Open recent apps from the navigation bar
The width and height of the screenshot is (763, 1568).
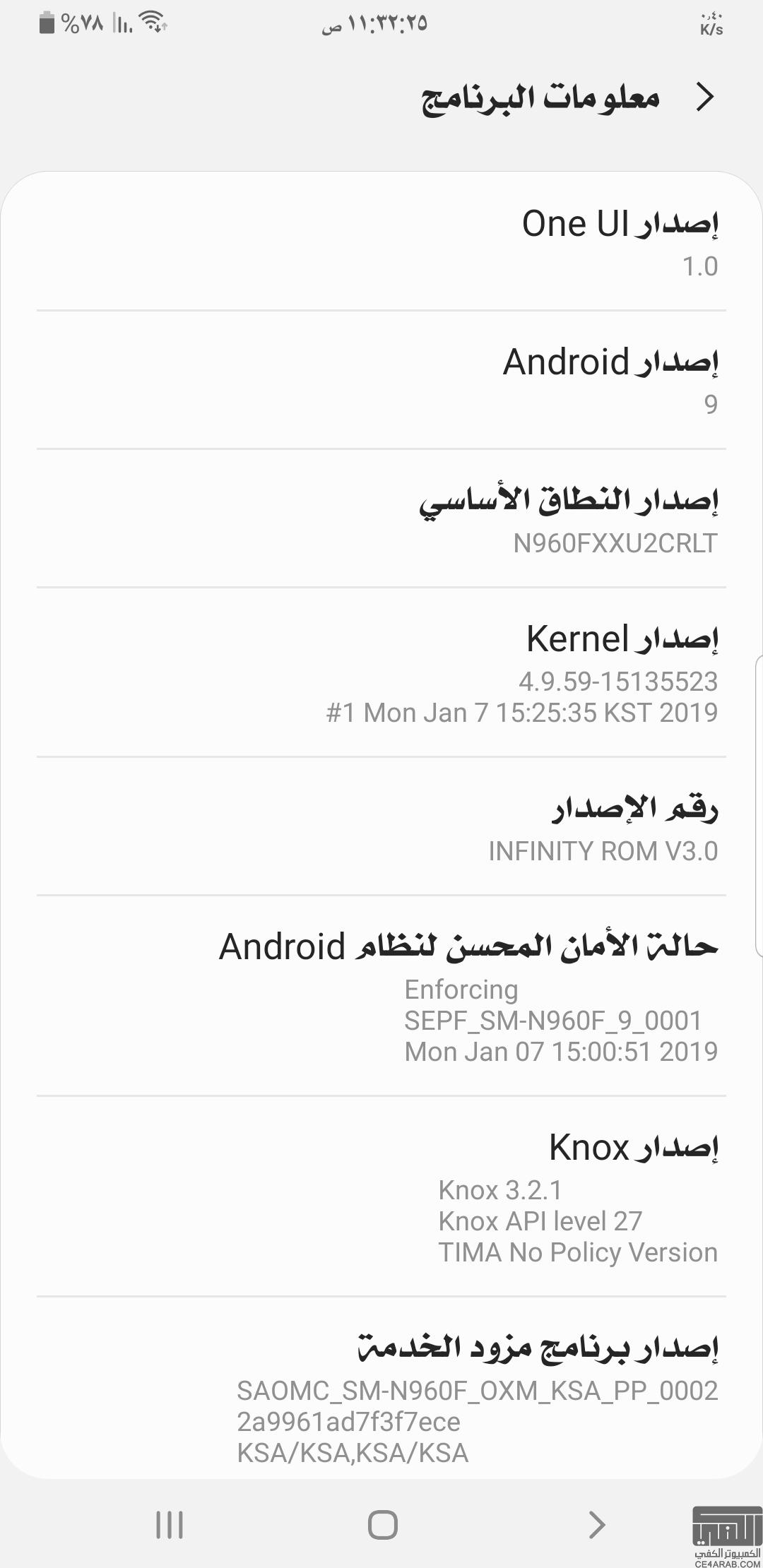tap(170, 1525)
